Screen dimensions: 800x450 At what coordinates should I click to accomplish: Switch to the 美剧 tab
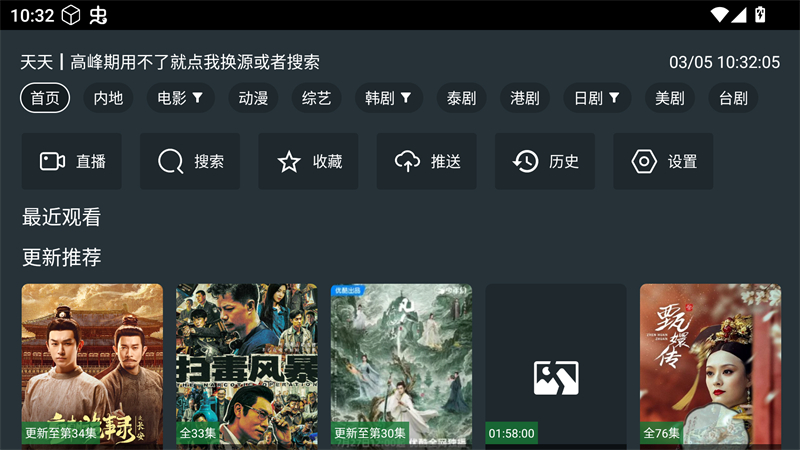pos(670,98)
